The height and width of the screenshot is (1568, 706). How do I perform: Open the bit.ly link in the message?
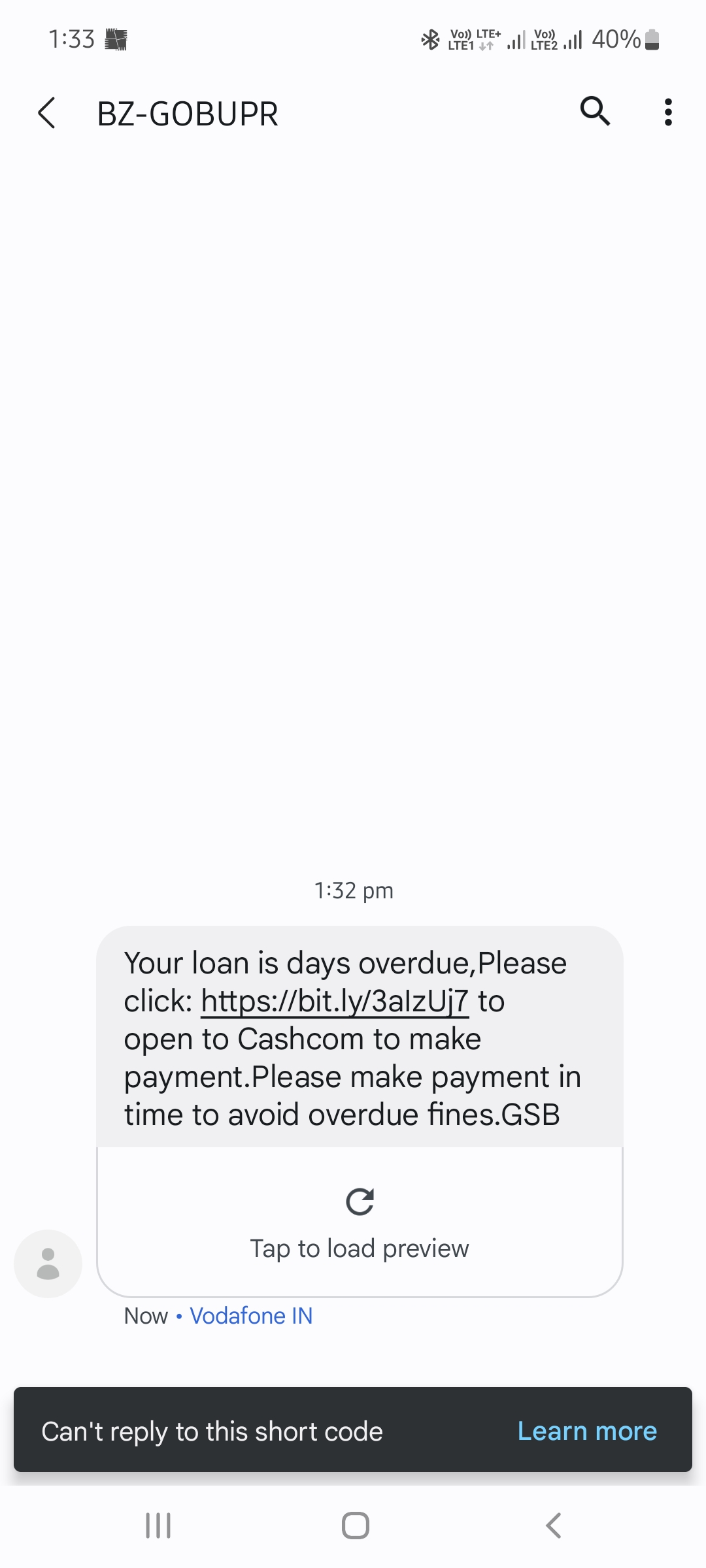click(335, 1002)
